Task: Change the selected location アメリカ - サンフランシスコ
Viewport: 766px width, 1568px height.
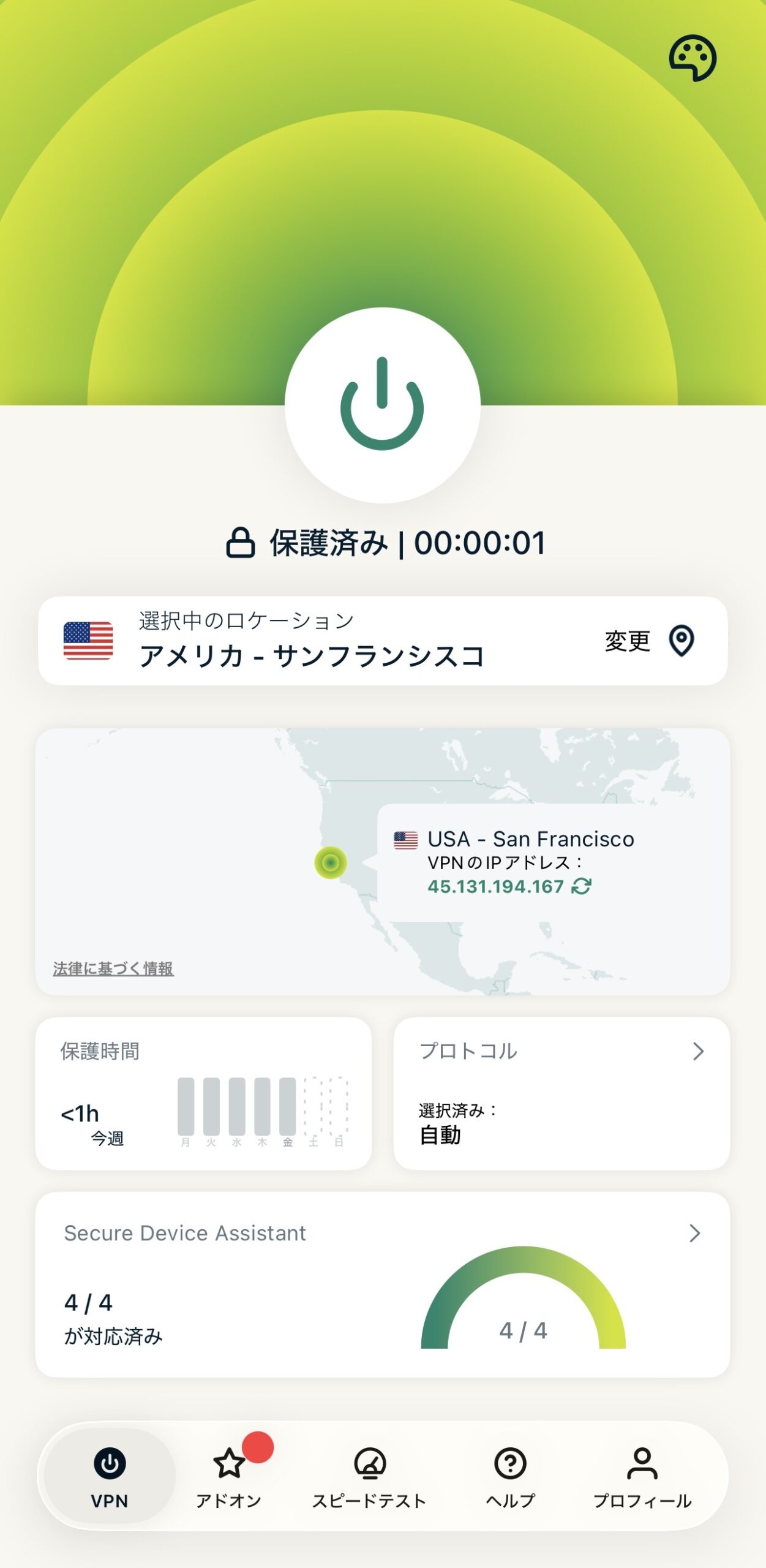Action: click(648, 641)
